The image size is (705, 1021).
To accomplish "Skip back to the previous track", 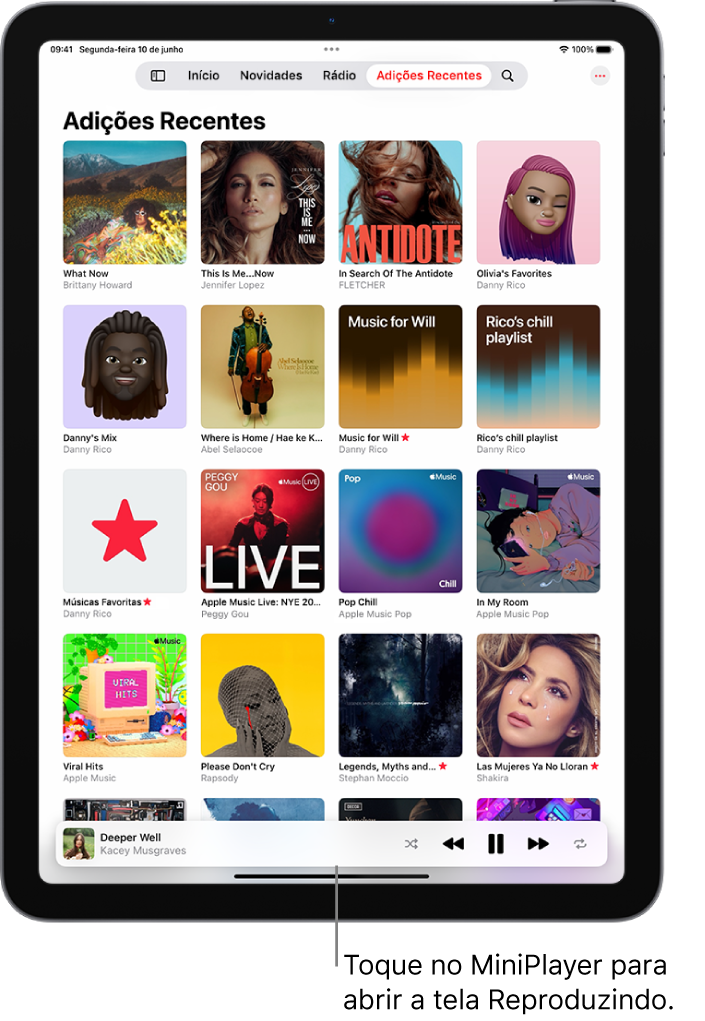I will [453, 844].
